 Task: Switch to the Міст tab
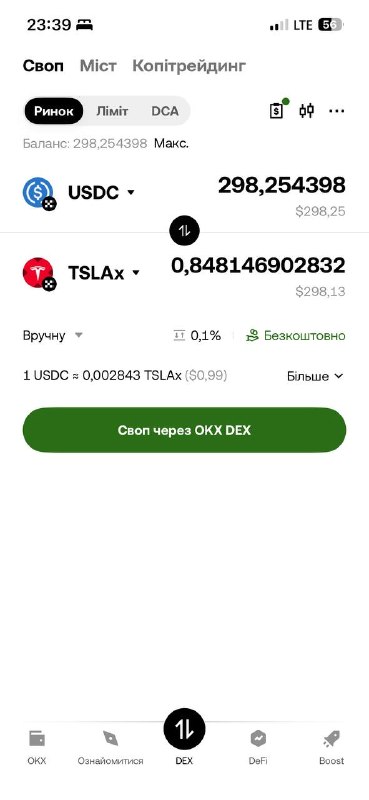(x=98, y=66)
